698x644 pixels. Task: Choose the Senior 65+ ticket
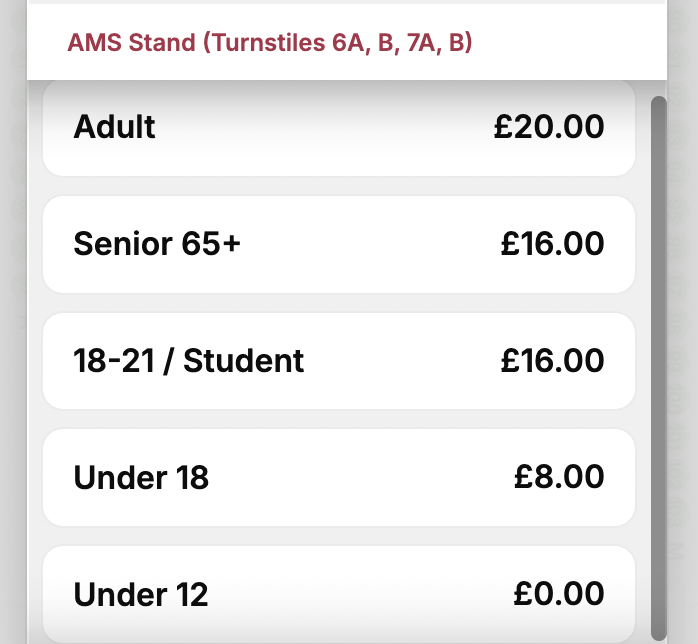(338, 244)
